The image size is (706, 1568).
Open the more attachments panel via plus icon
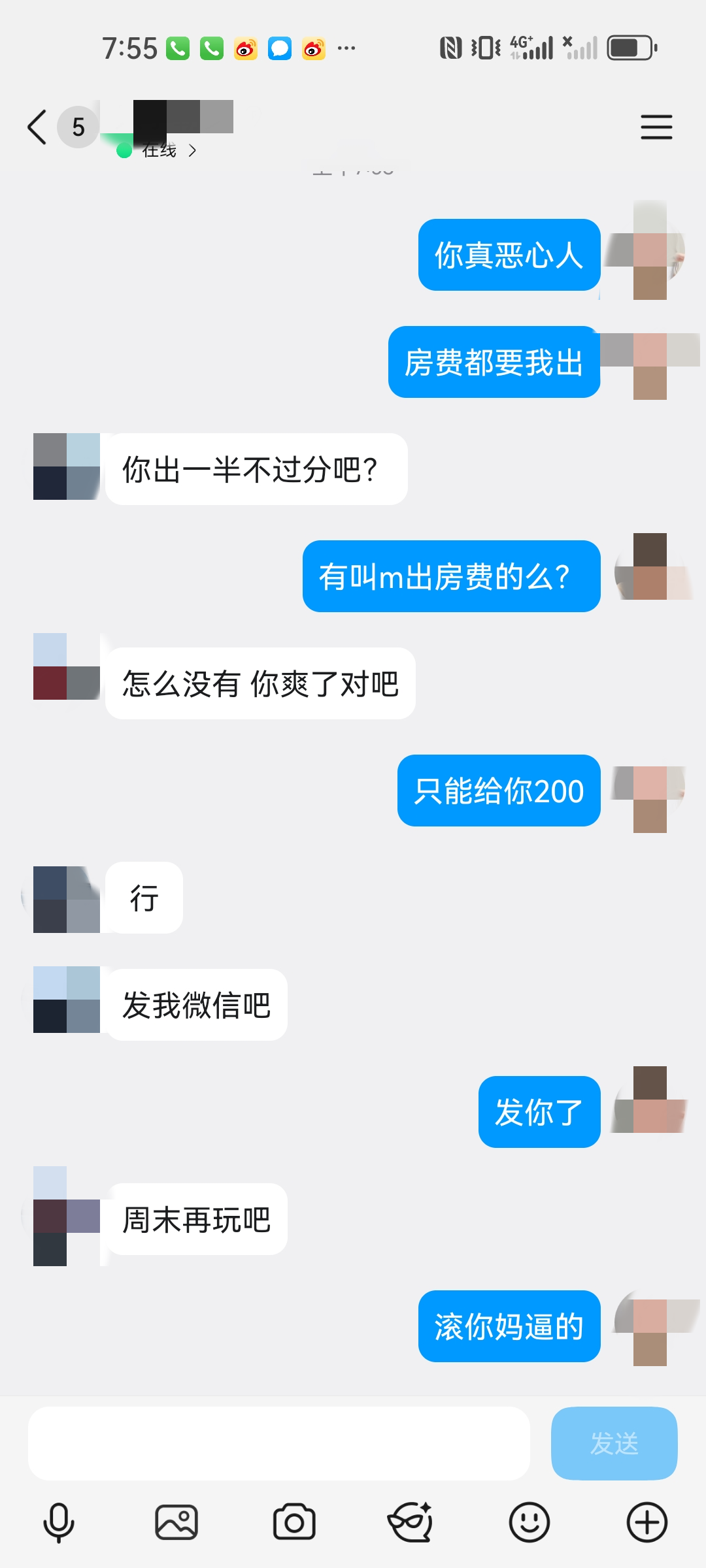(x=647, y=1521)
